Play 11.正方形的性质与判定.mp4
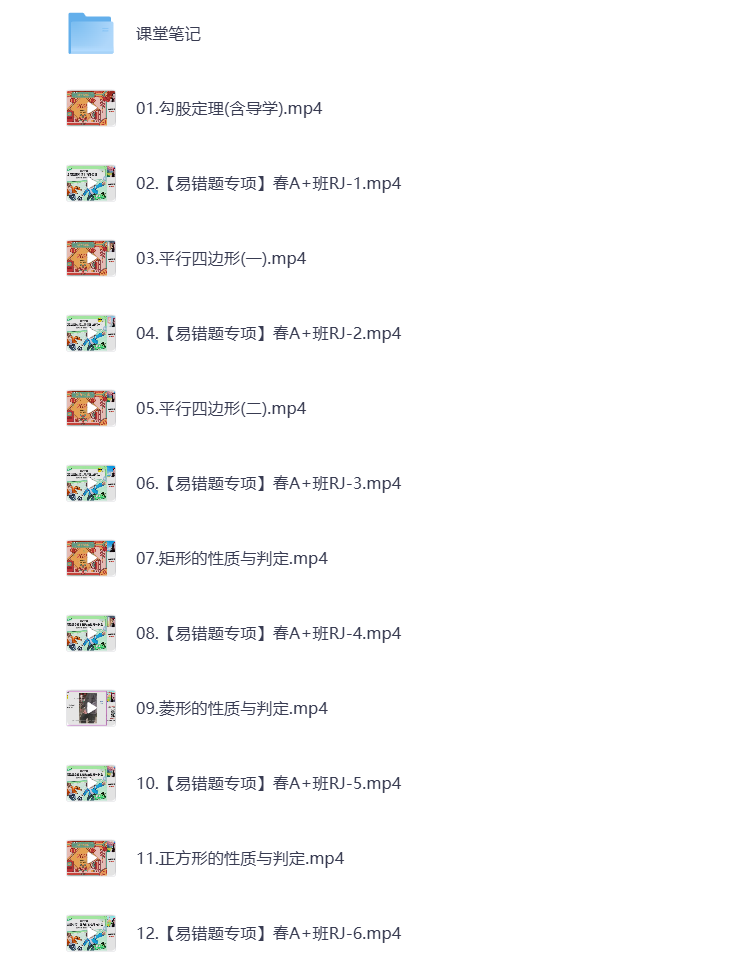 click(240, 859)
